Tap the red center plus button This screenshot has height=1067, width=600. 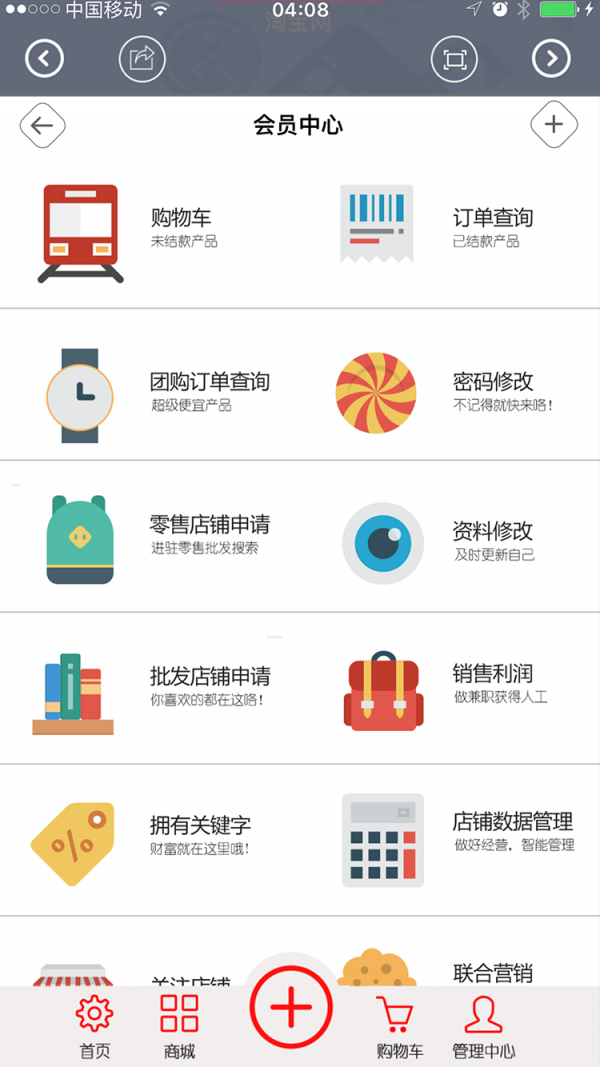[291, 1007]
